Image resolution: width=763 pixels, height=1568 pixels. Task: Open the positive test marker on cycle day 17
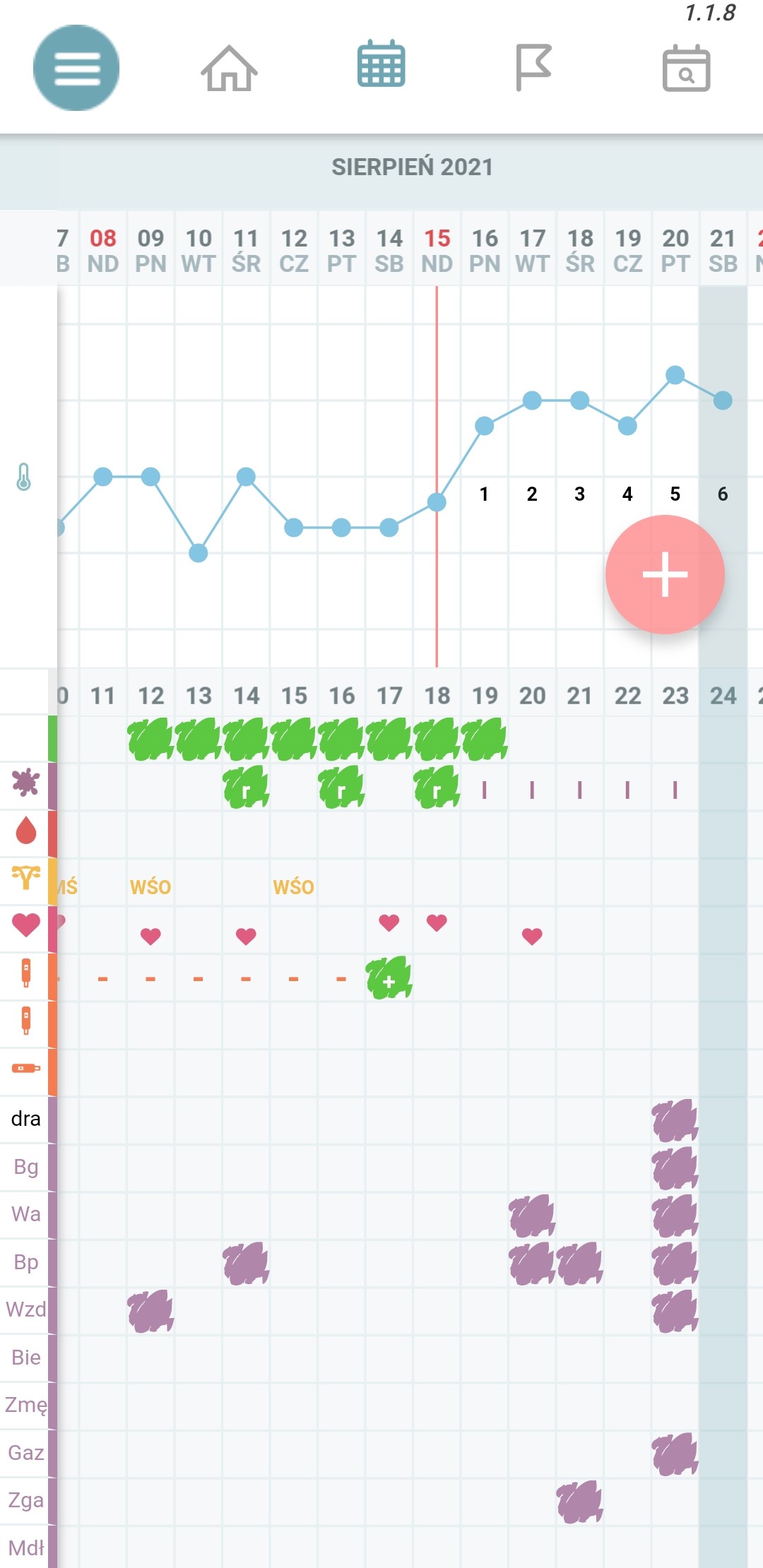[x=389, y=978]
